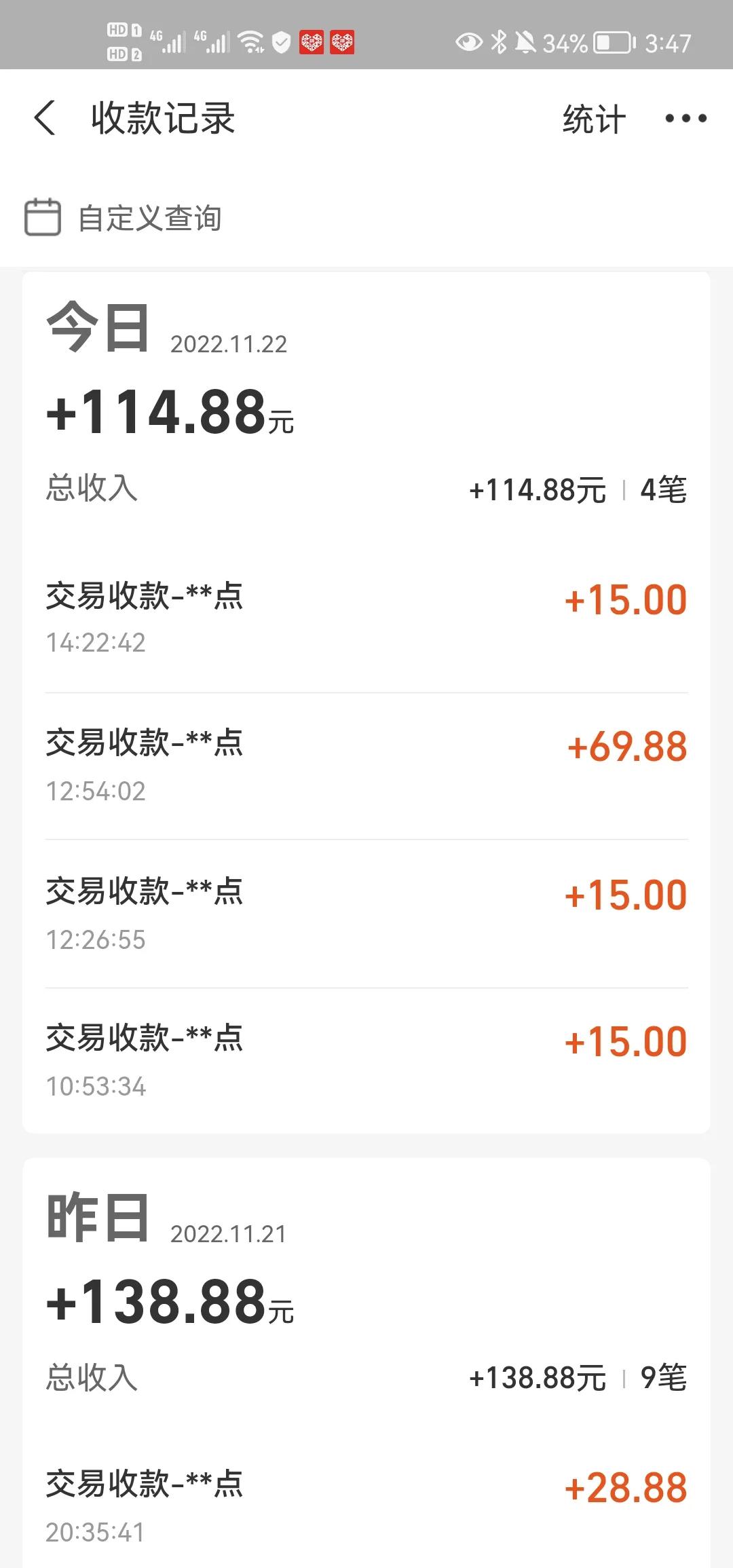The width and height of the screenshot is (733, 1568).
Task: Expand details for the +69.88 transaction
Action: (x=366, y=764)
